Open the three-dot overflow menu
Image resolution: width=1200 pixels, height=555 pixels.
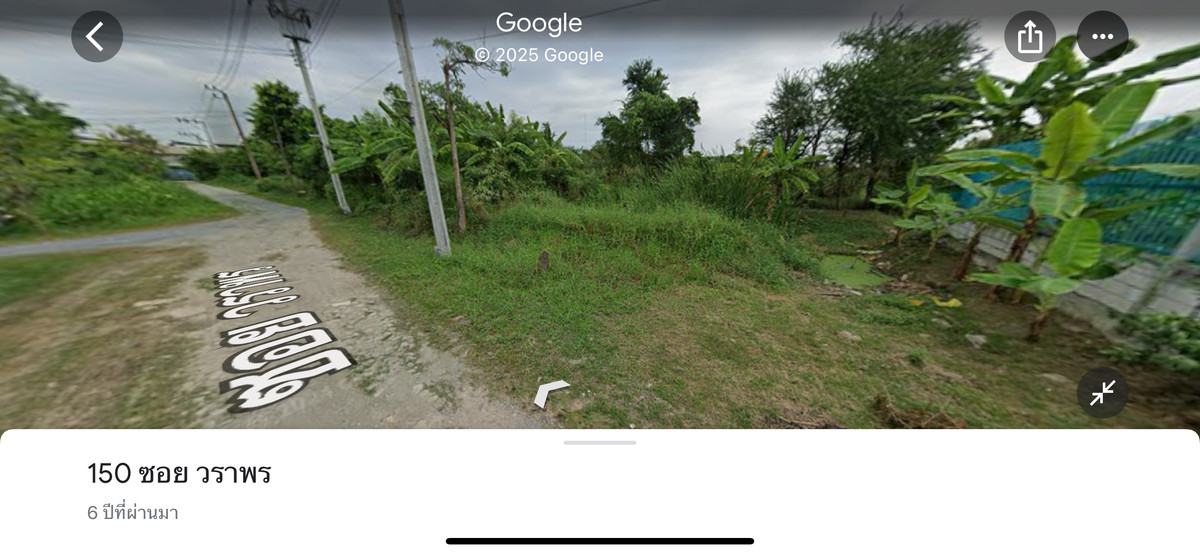pos(1102,37)
